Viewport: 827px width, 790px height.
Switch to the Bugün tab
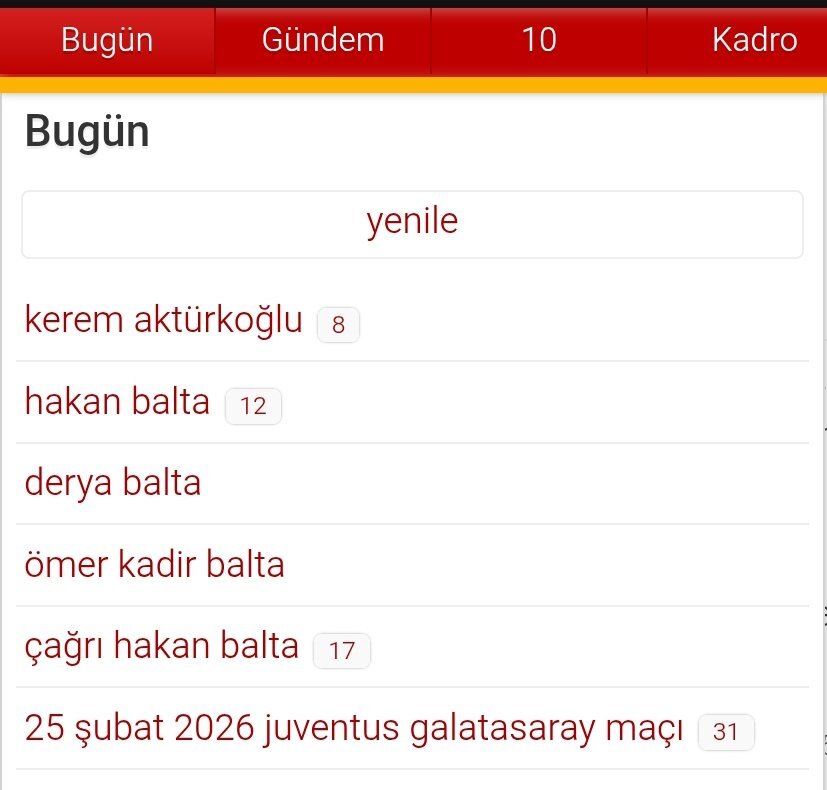[x=107, y=40]
